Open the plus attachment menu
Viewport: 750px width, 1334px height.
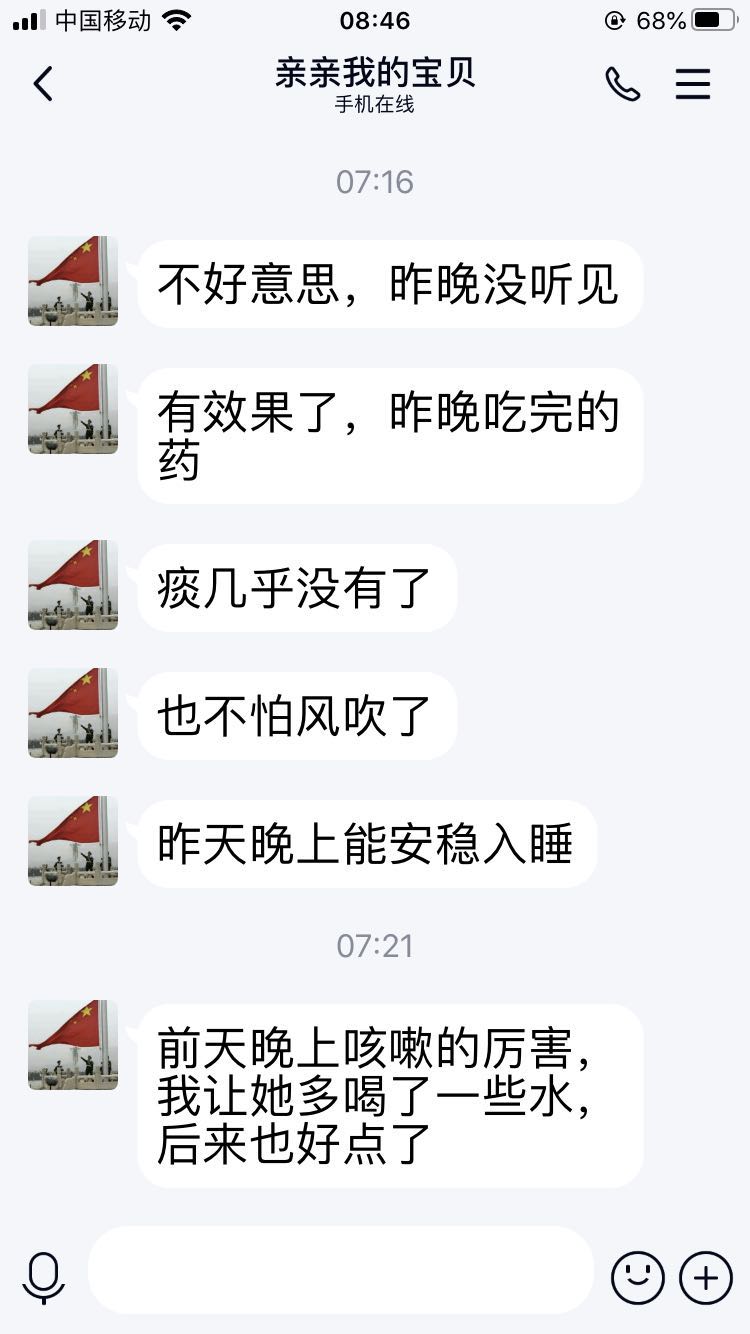tap(706, 1277)
